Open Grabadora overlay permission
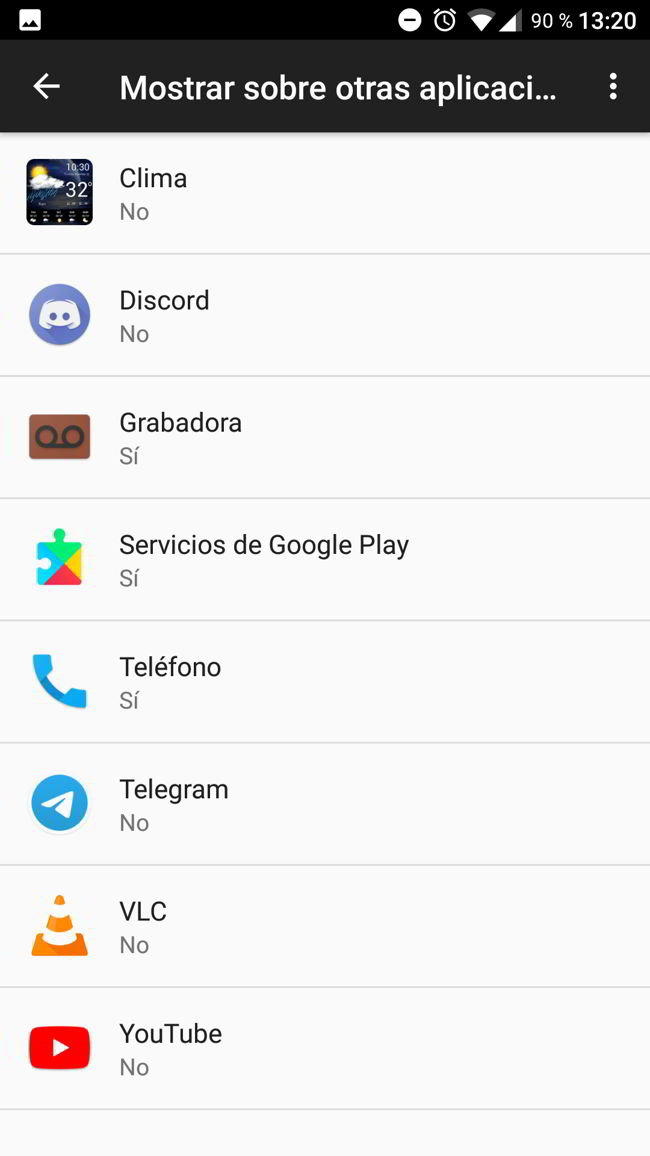 (325, 437)
